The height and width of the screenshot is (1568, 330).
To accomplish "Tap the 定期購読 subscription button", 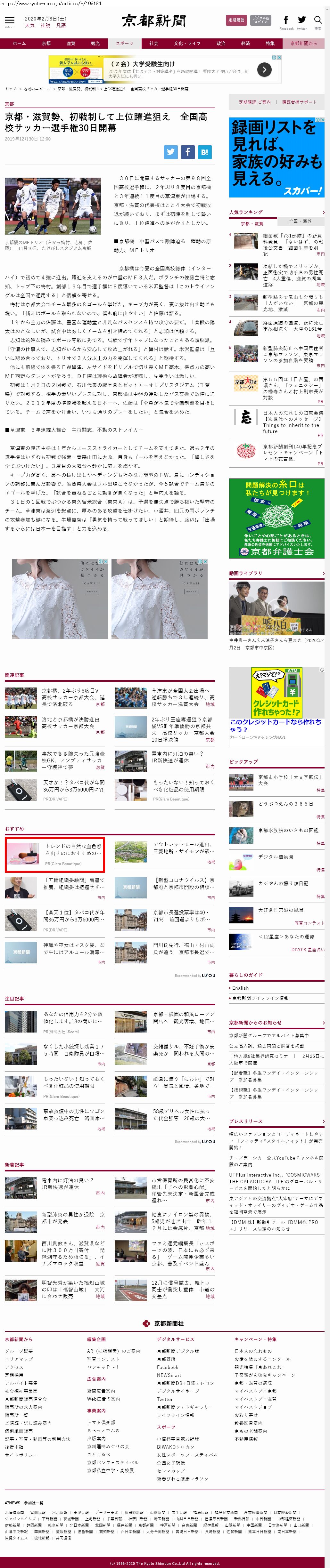I will click(235, 20).
